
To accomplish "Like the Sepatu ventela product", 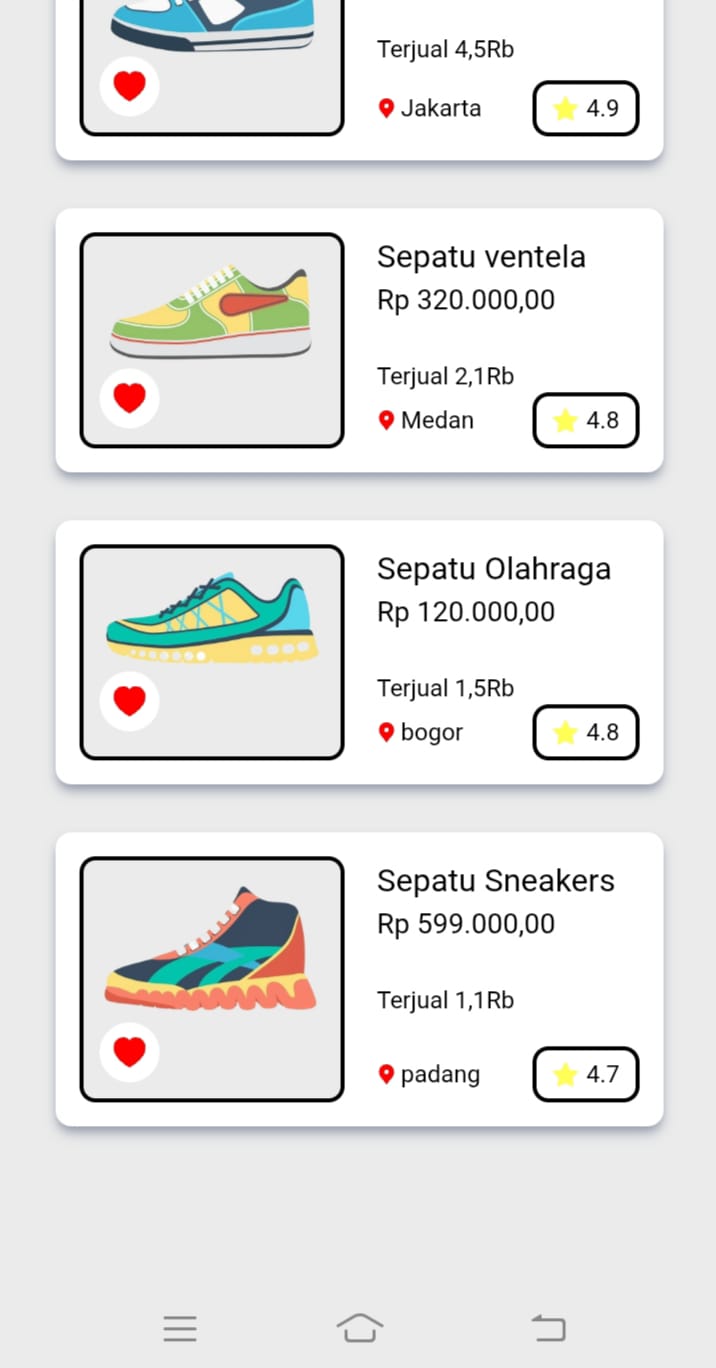I will [x=129, y=398].
